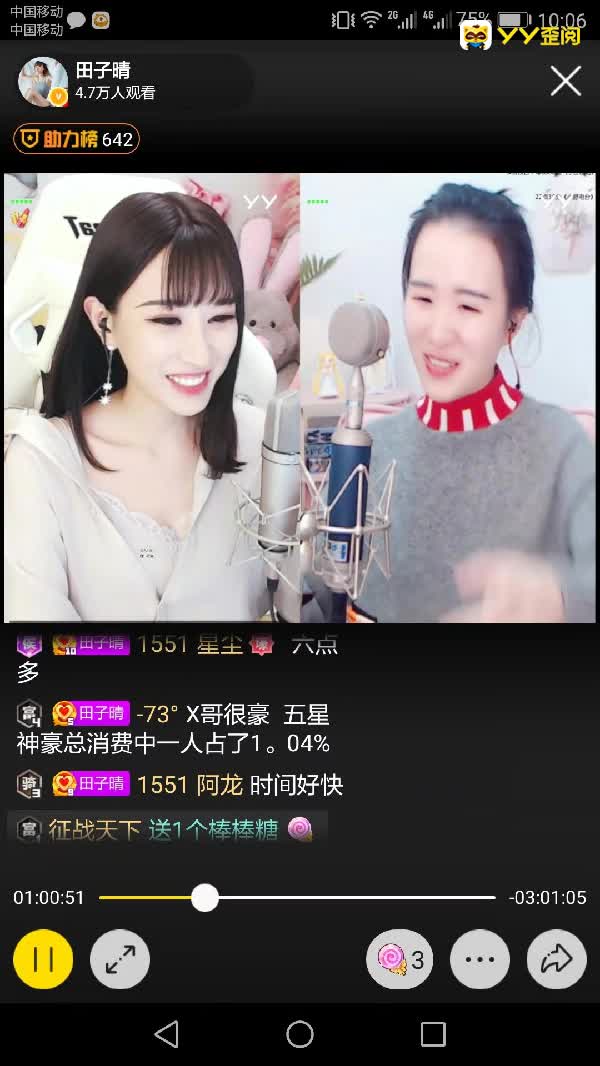This screenshot has height=1066, width=600.
Task: Open the more options menu
Action: click(x=480, y=960)
